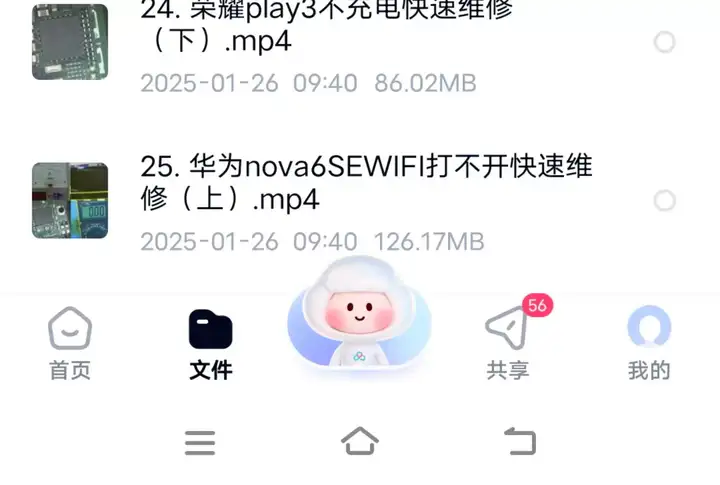This screenshot has height=485, width=720.
Task: Go to the system home screen
Action: (360, 441)
